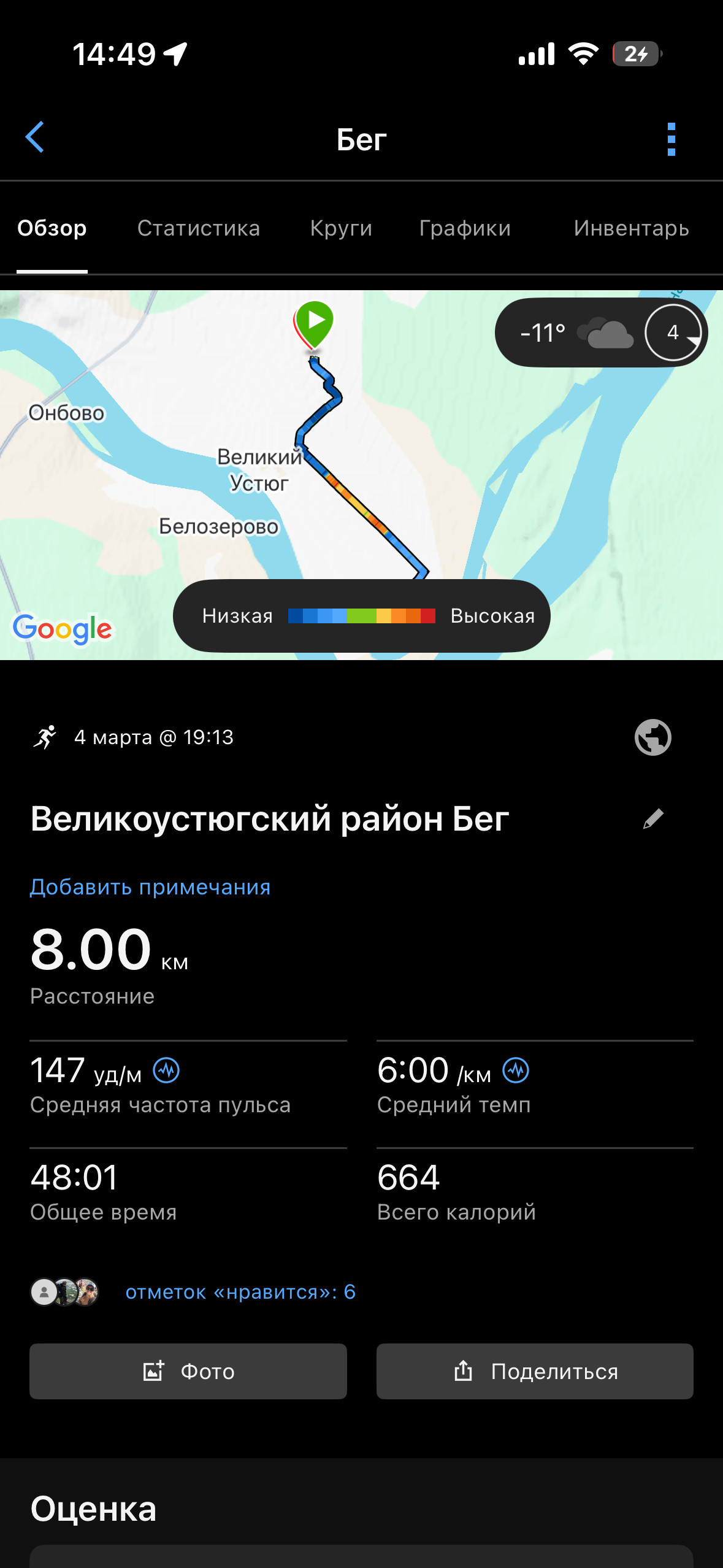Screen dimensions: 723x1568
Task: Open the three-dot overflow menu
Action: pyautogui.click(x=671, y=139)
